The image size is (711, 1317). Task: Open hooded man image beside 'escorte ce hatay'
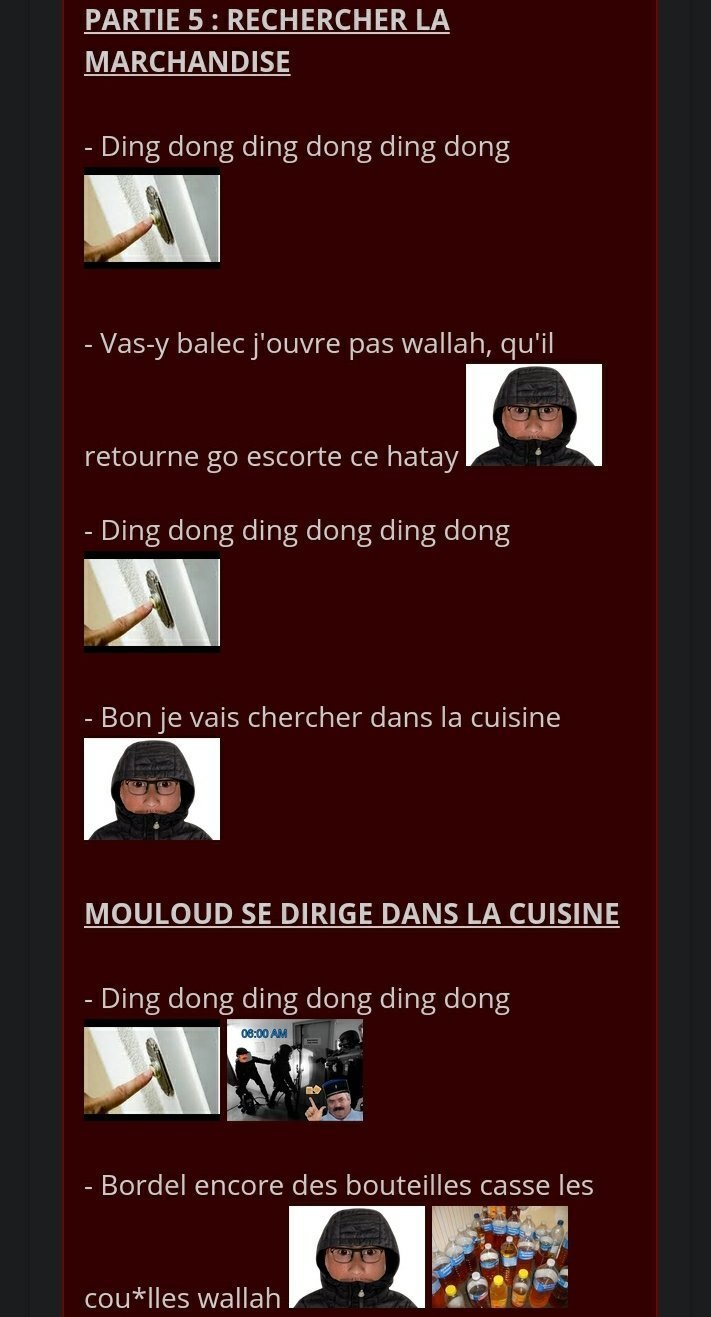(534, 415)
